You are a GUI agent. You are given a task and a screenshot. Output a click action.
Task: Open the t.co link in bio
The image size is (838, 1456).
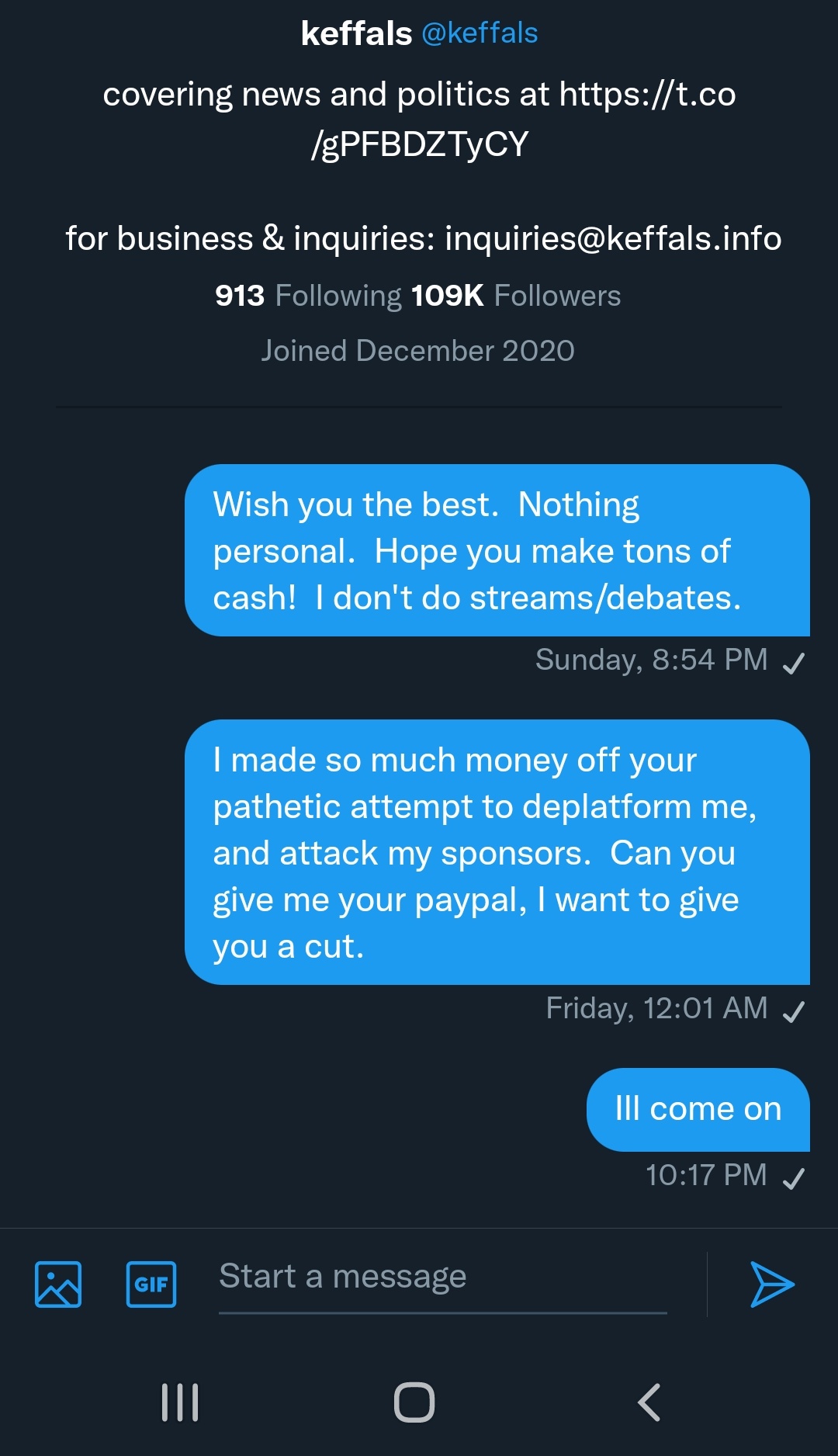[524, 119]
